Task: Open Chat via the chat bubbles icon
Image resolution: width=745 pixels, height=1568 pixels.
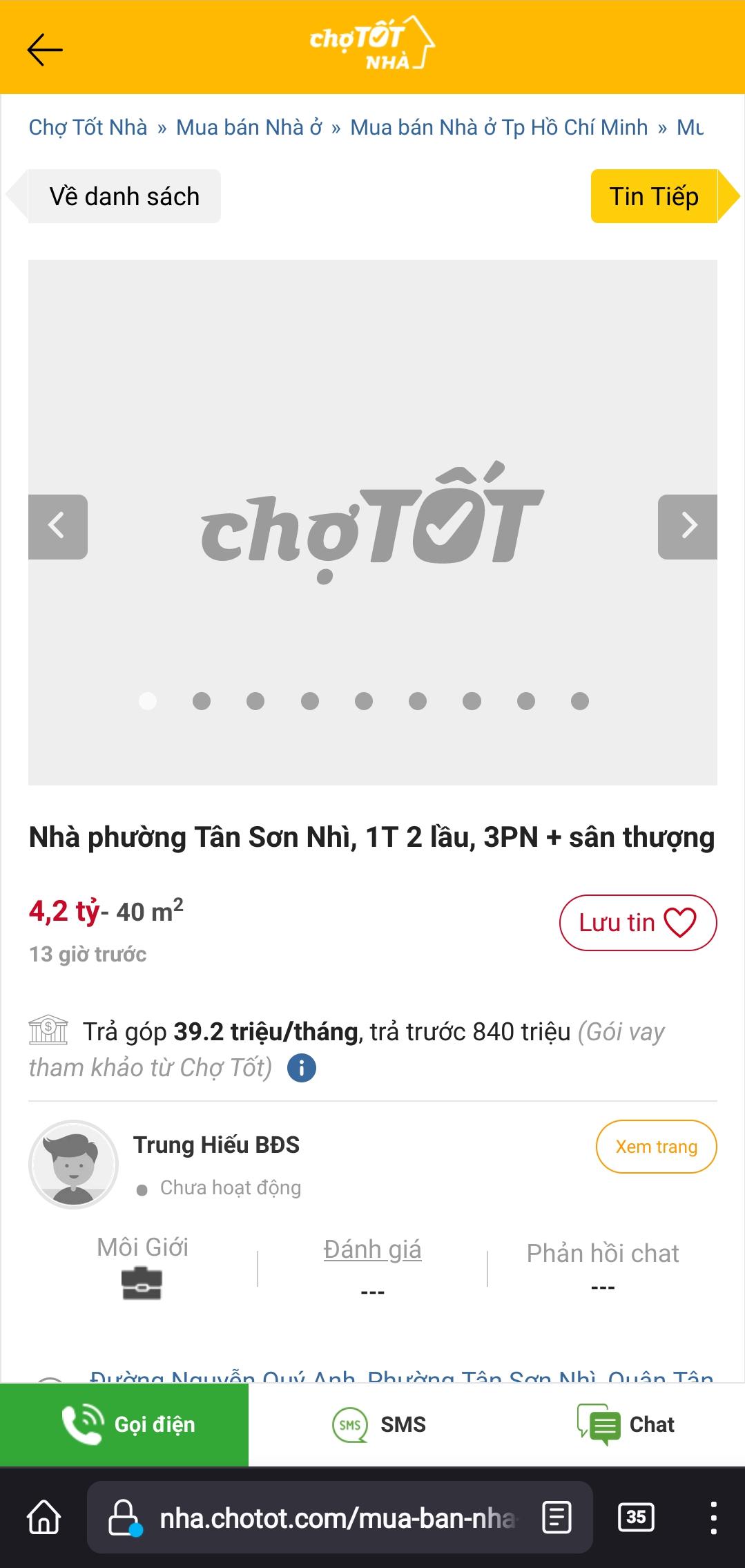Action: [x=597, y=1424]
